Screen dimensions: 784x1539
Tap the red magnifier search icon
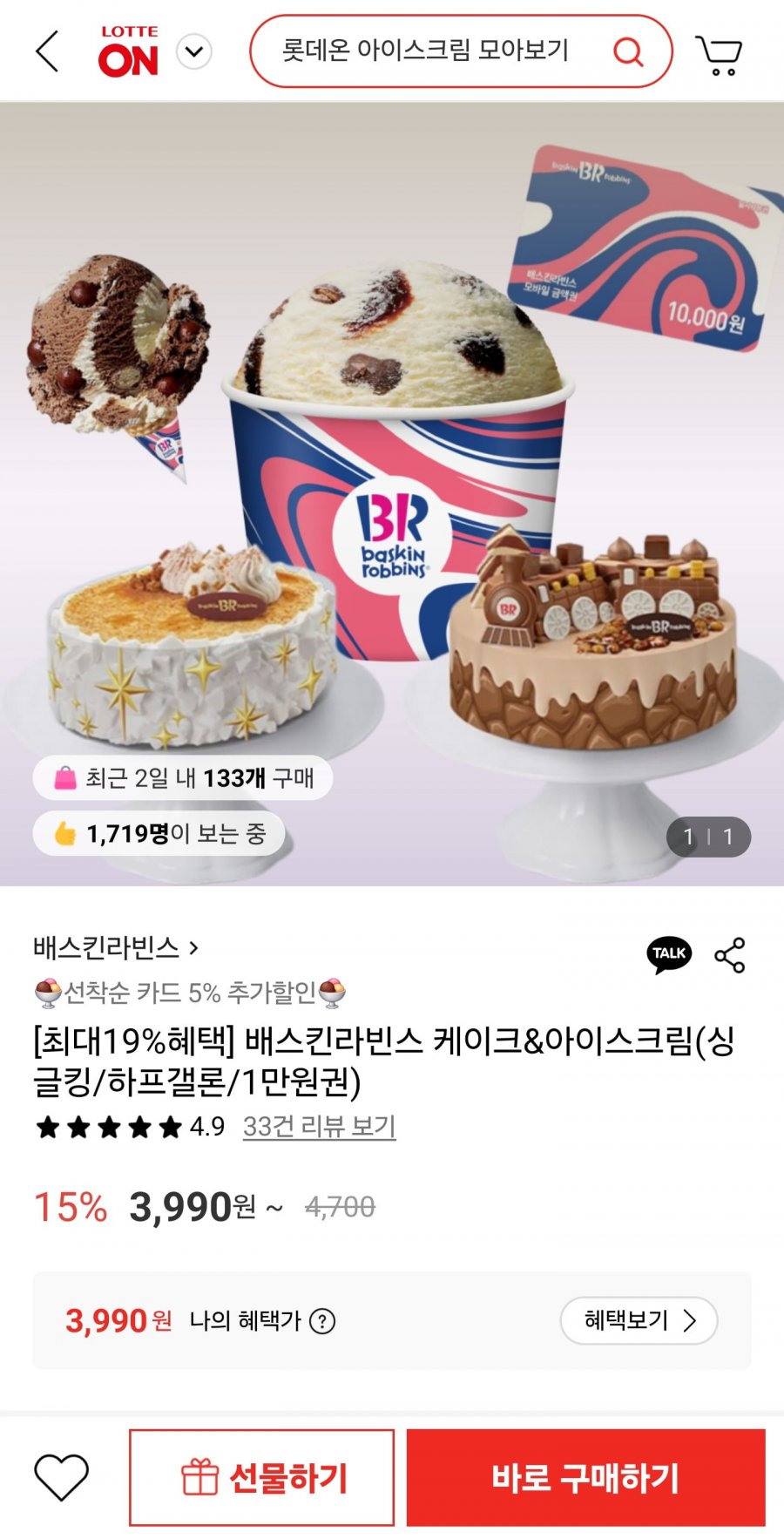point(627,51)
